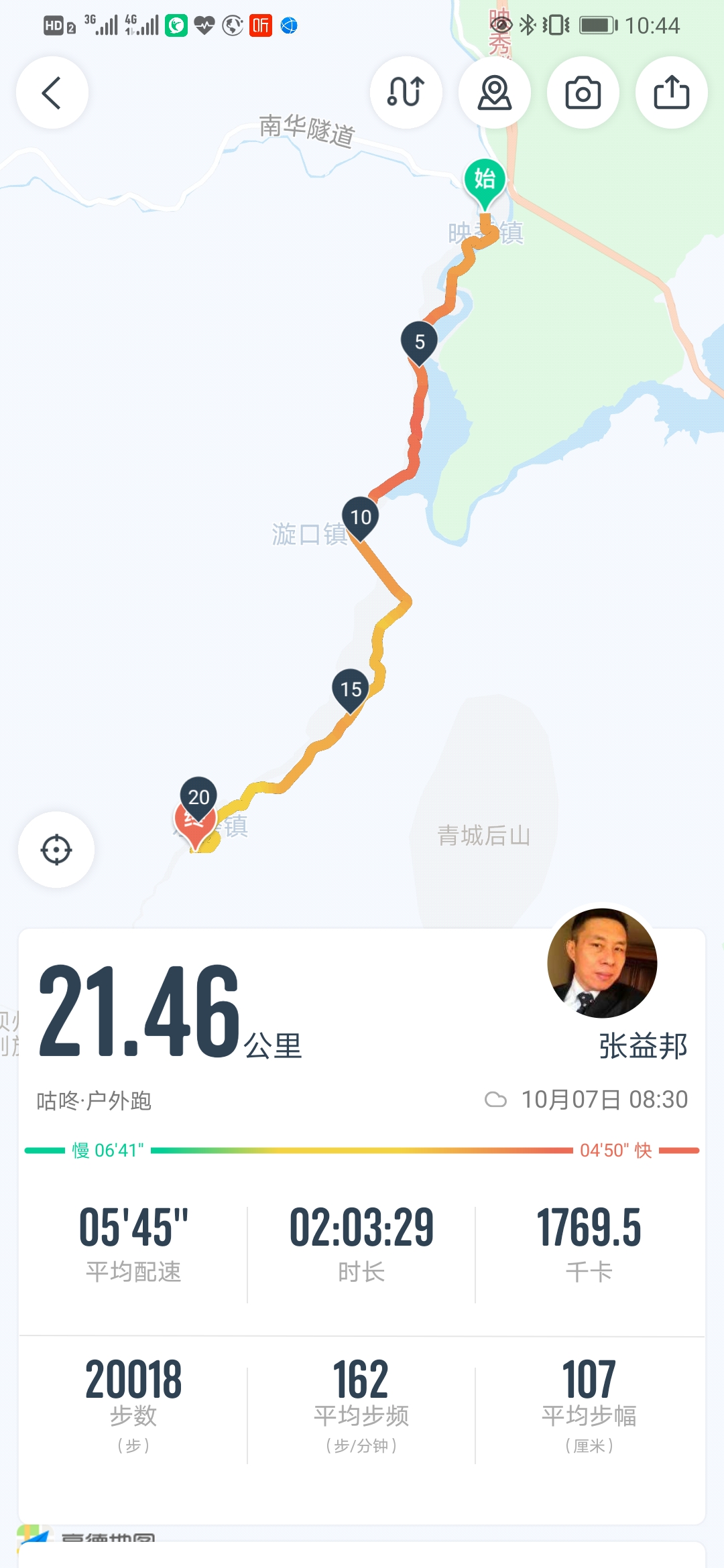Go back using the top-left arrow
Screen dimensions: 724x1568
52,92
